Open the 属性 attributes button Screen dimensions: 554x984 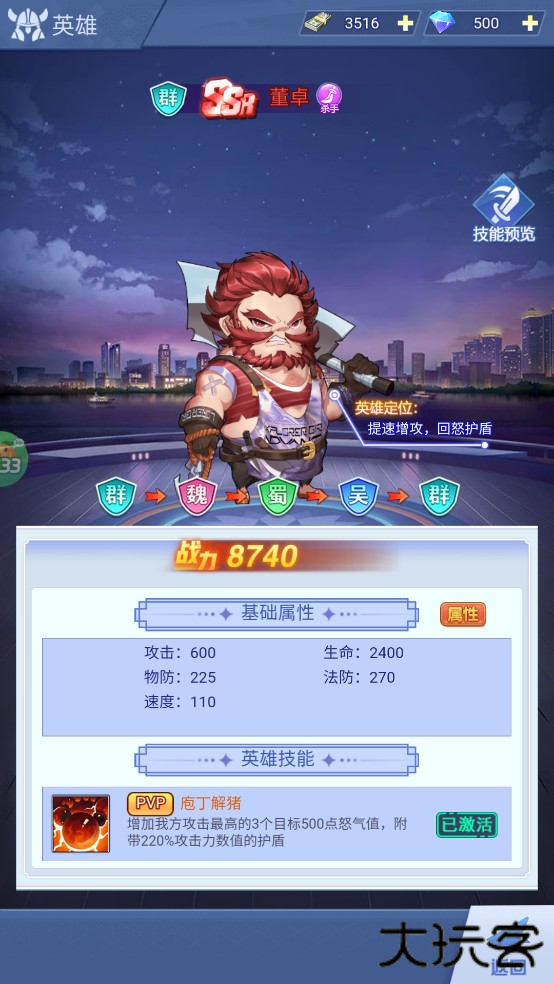[x=463, y=615]
